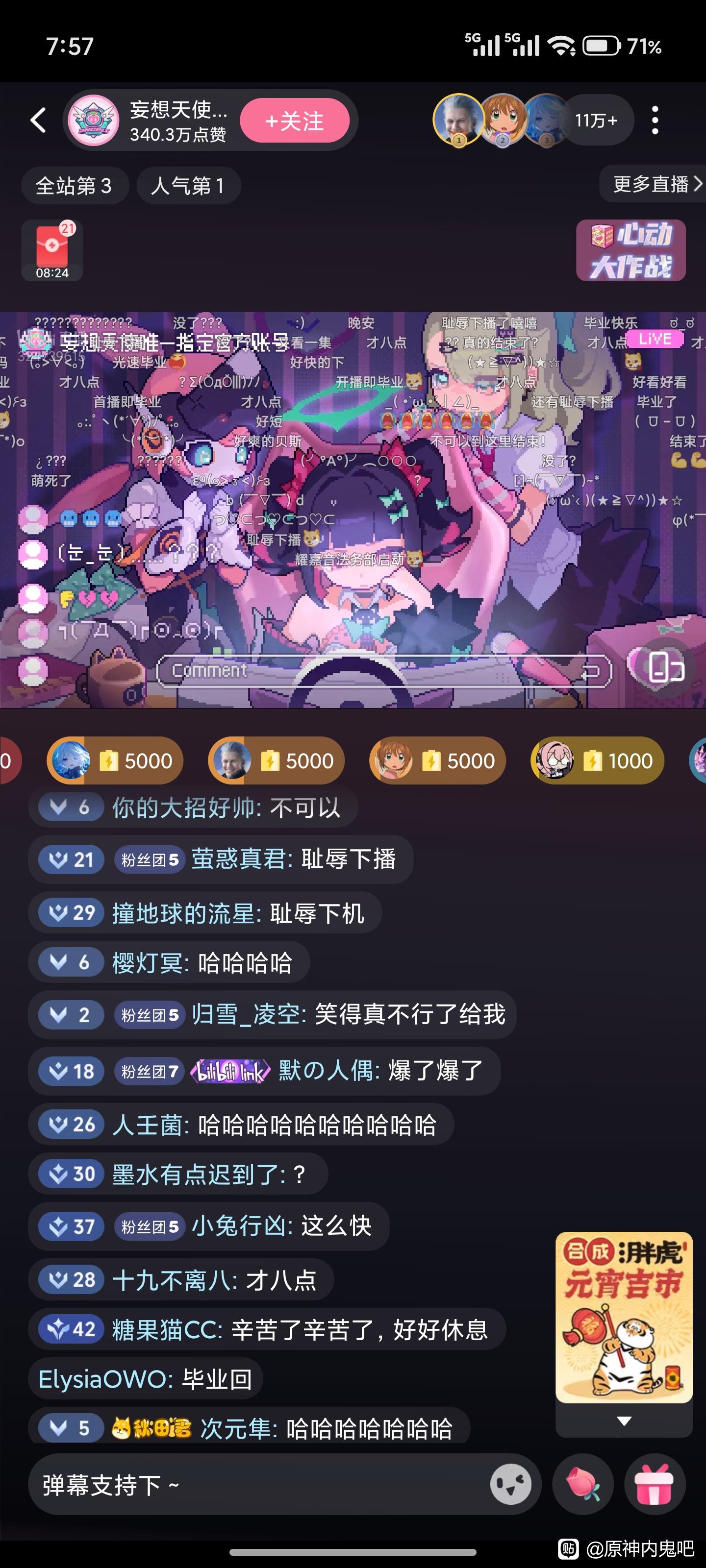Send a rose flower gift
The image size is (706, 1568).
[x=583, y=1485]
